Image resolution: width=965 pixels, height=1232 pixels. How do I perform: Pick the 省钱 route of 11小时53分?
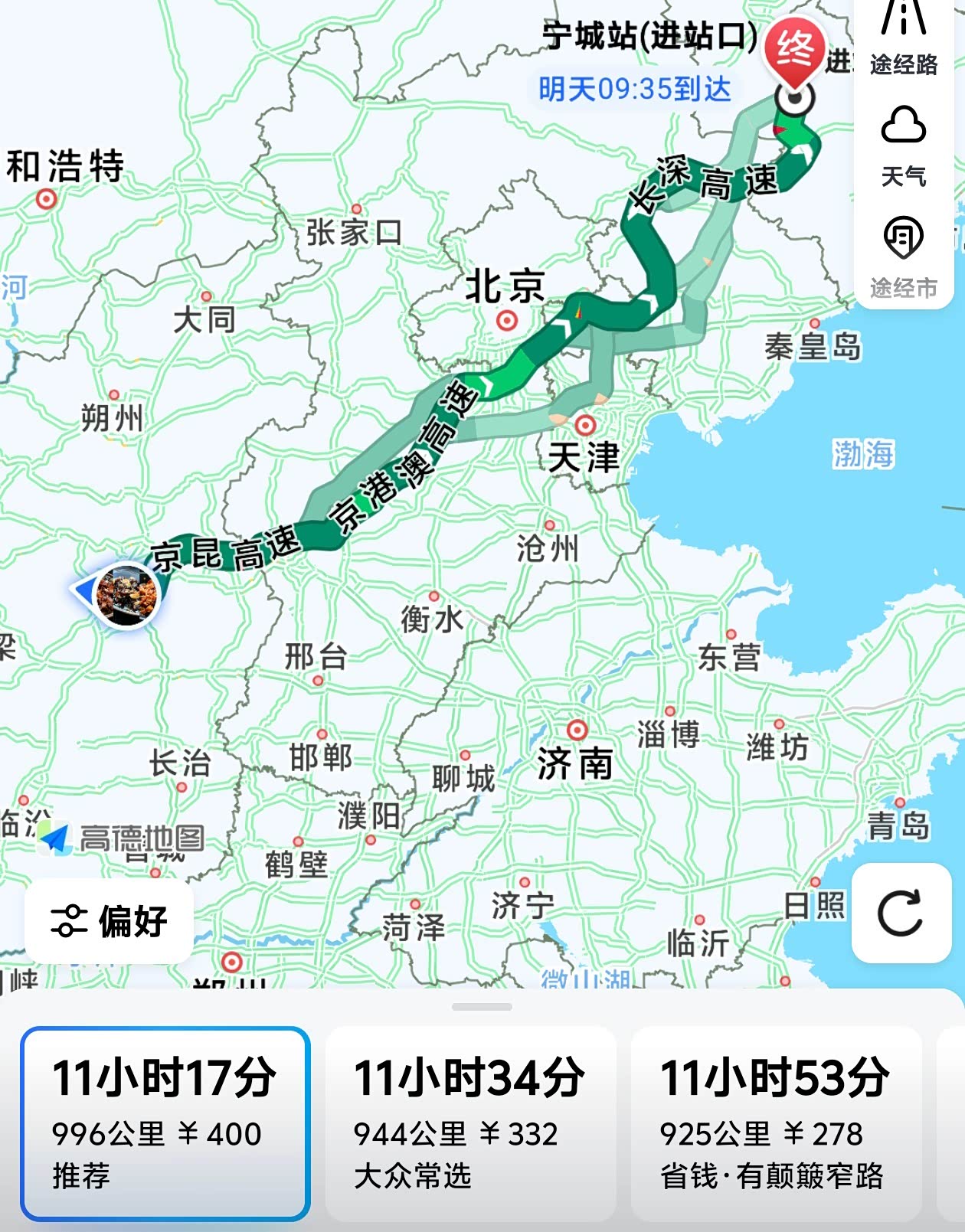[x=775, y=1123]
